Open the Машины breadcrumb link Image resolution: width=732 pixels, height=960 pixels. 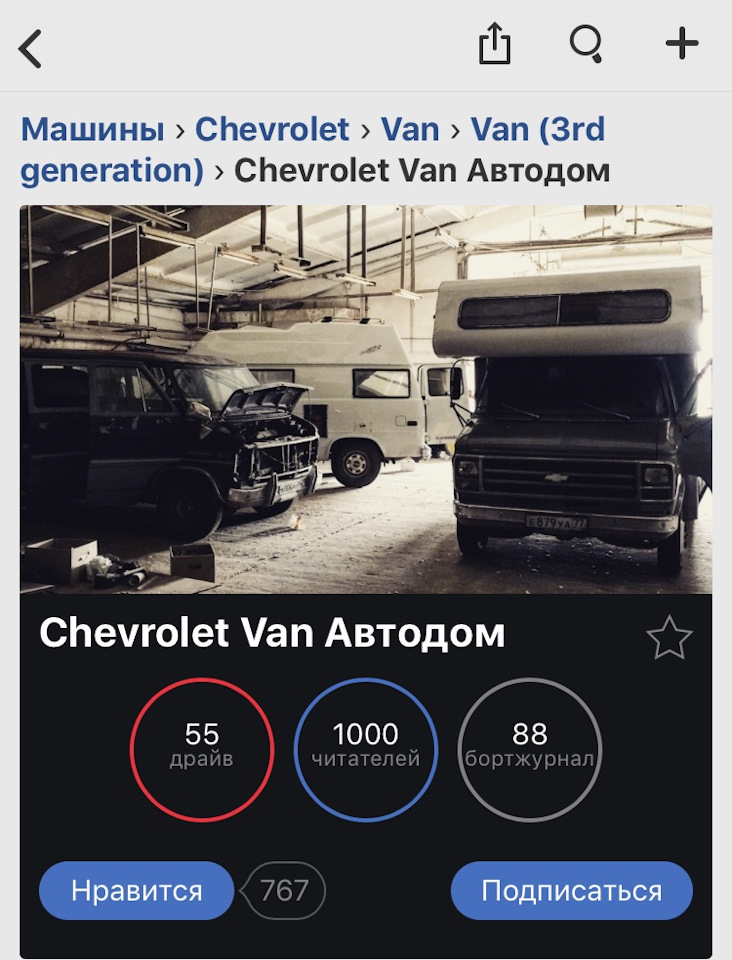point(92,129)
